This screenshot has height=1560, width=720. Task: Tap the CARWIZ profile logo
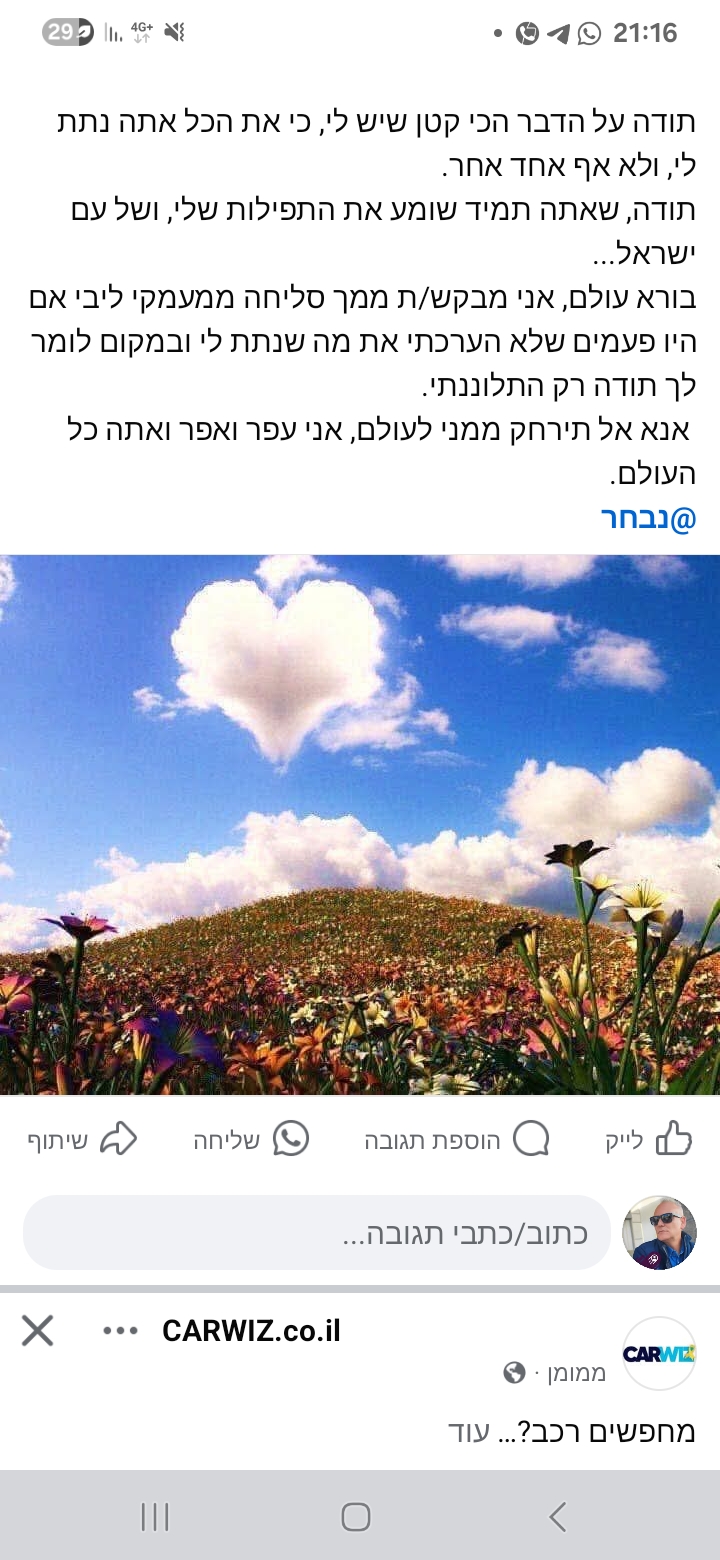(659, 1353)
